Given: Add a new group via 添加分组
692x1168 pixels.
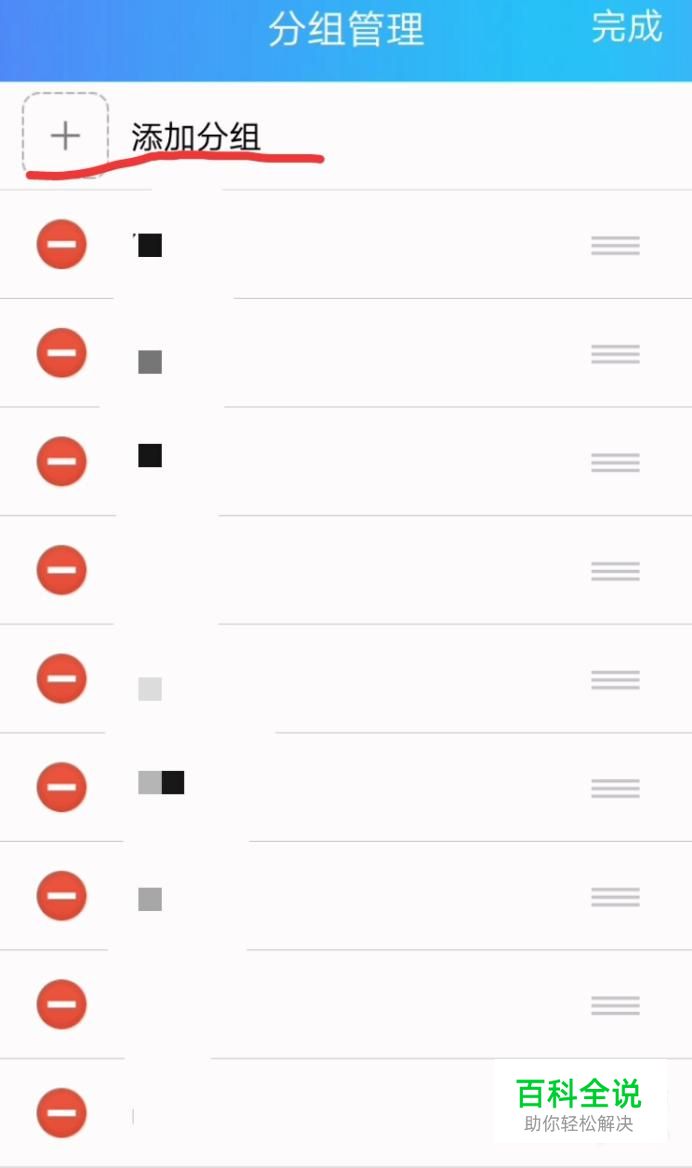Looking at the screenshot, I should (x=196, y=137).
